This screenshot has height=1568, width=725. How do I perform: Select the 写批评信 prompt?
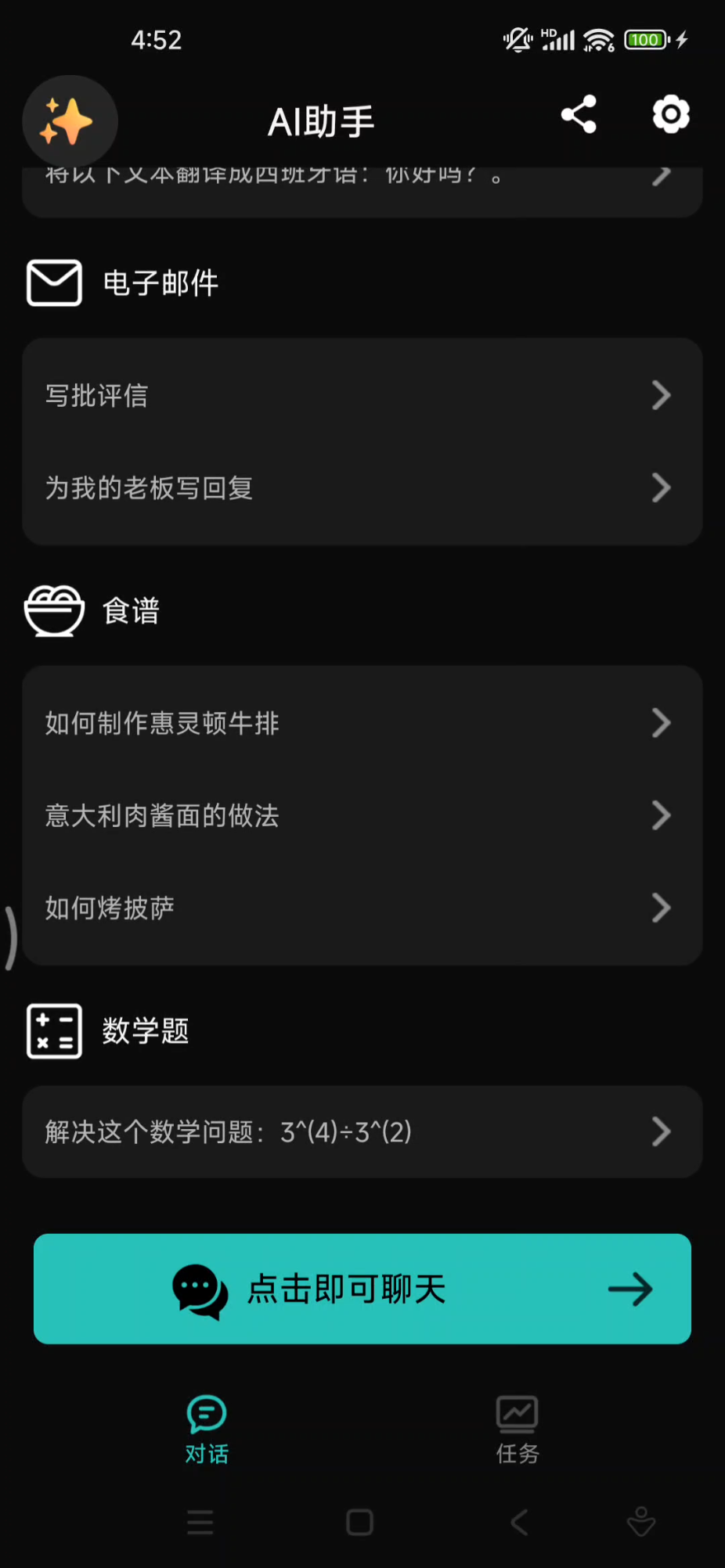[362, 395]
